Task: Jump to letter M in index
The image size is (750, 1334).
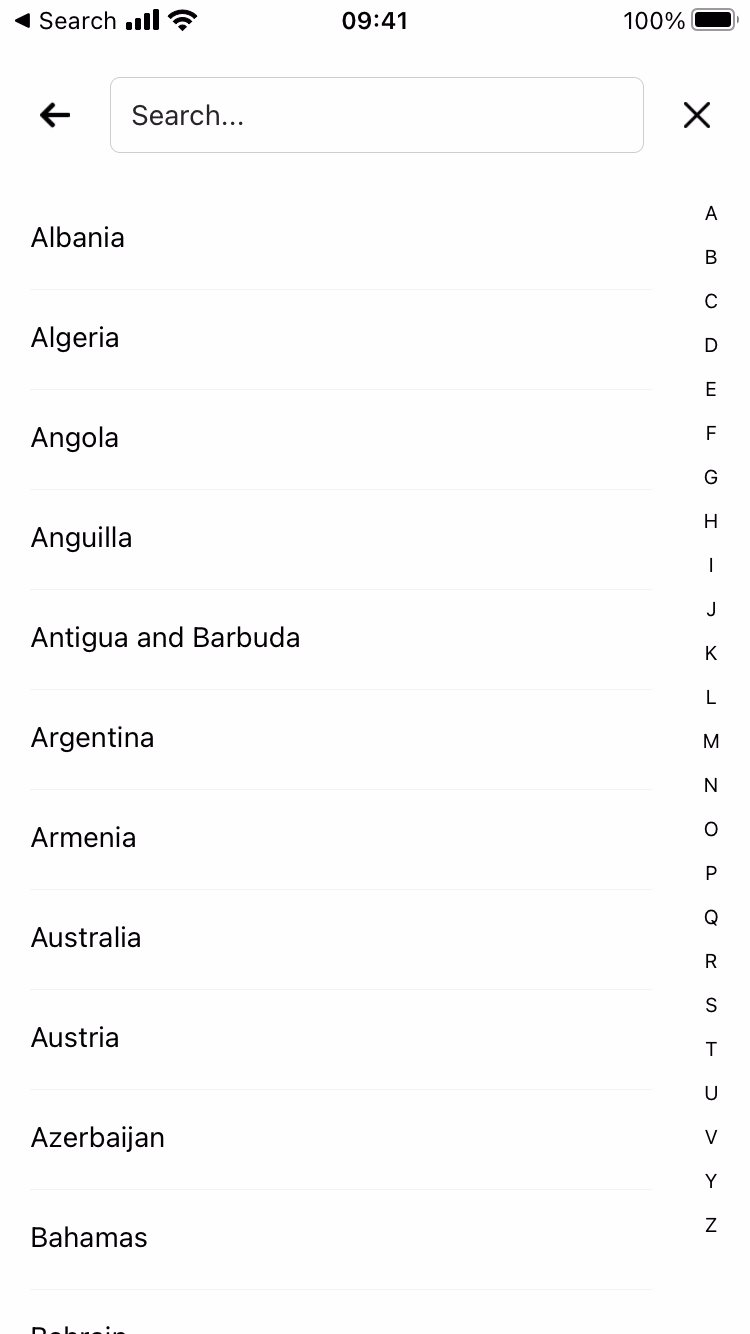Action: [711, 741]
